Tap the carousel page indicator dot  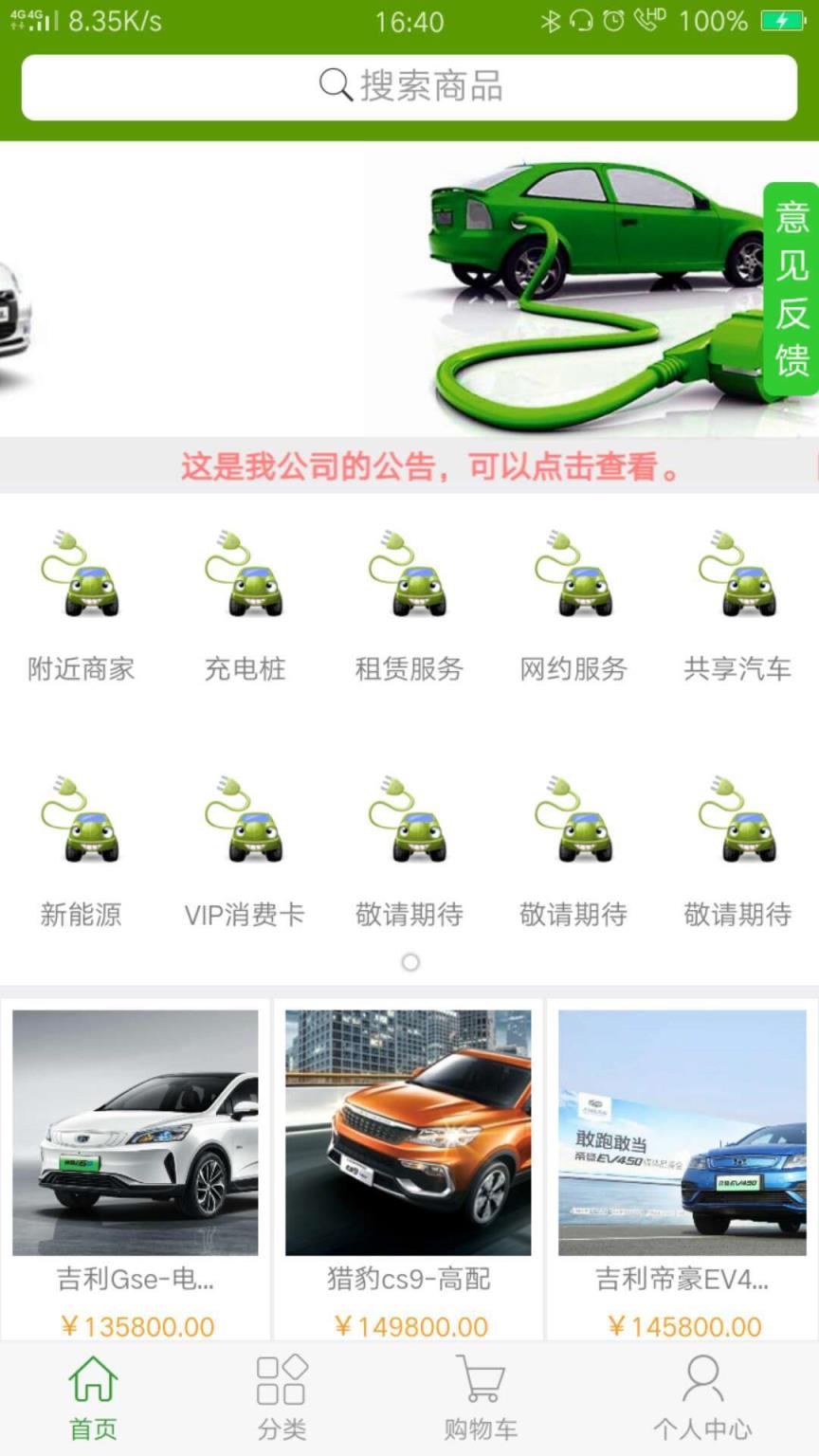click(x=409, y=962)
